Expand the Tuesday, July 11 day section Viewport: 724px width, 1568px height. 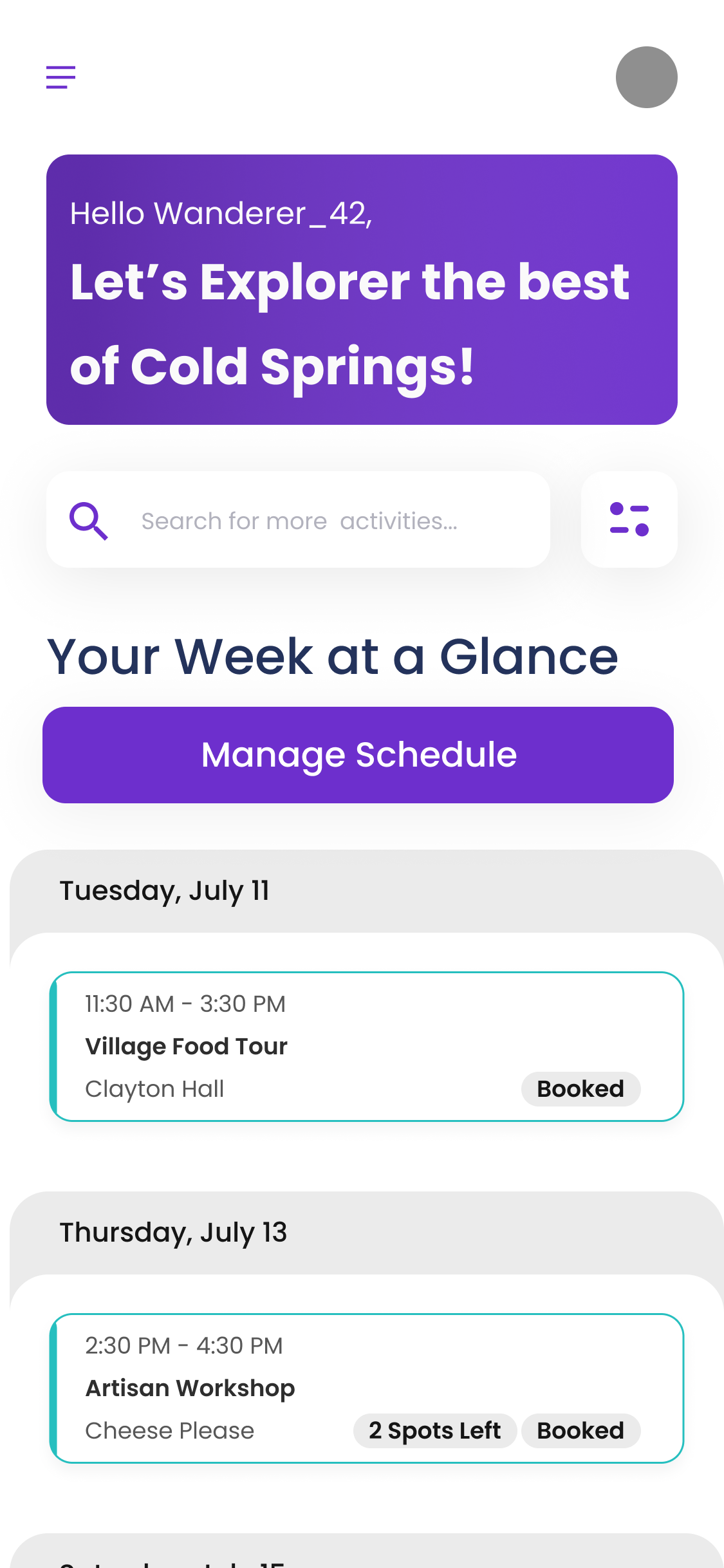click(165, 891)
